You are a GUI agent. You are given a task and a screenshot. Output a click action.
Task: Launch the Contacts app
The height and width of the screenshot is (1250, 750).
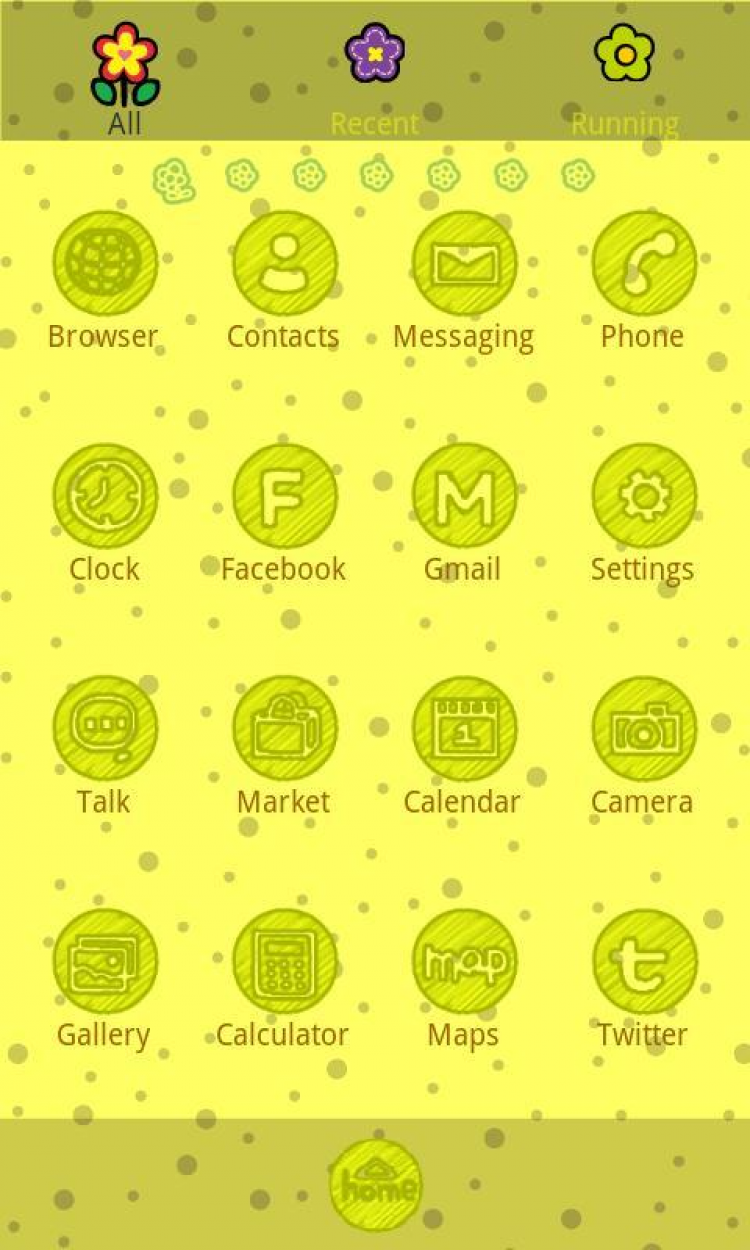point(285,264)
